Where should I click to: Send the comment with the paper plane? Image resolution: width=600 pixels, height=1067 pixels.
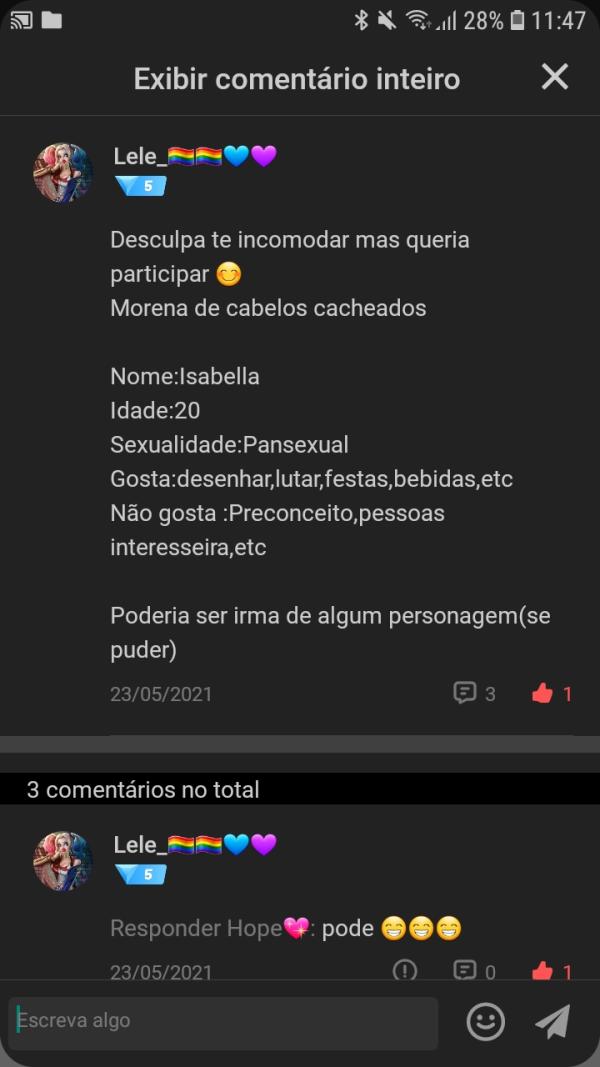click(552, 1021)
